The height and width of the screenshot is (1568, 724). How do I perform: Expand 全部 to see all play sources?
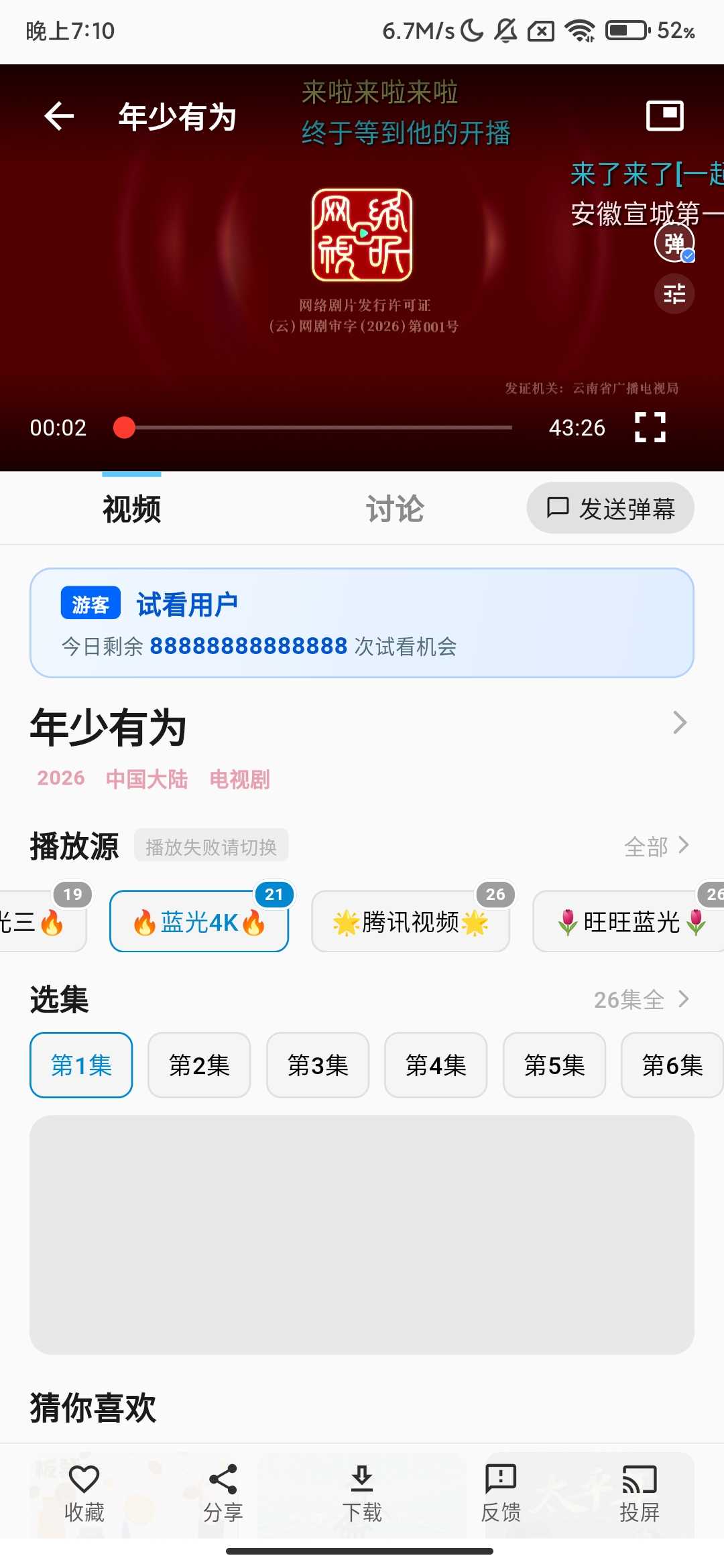coord(657,846)
